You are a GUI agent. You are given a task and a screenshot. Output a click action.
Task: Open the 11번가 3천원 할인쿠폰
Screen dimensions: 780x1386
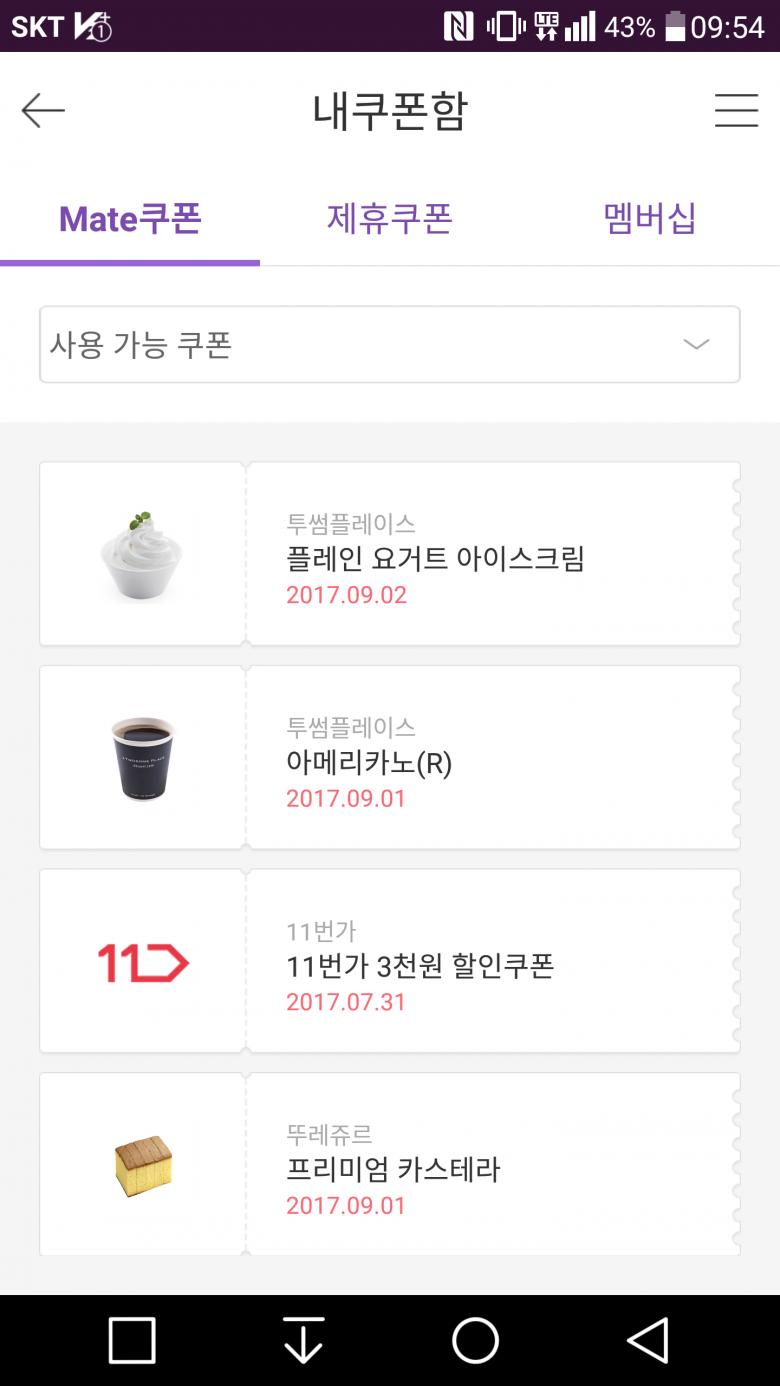pos(420,966)
